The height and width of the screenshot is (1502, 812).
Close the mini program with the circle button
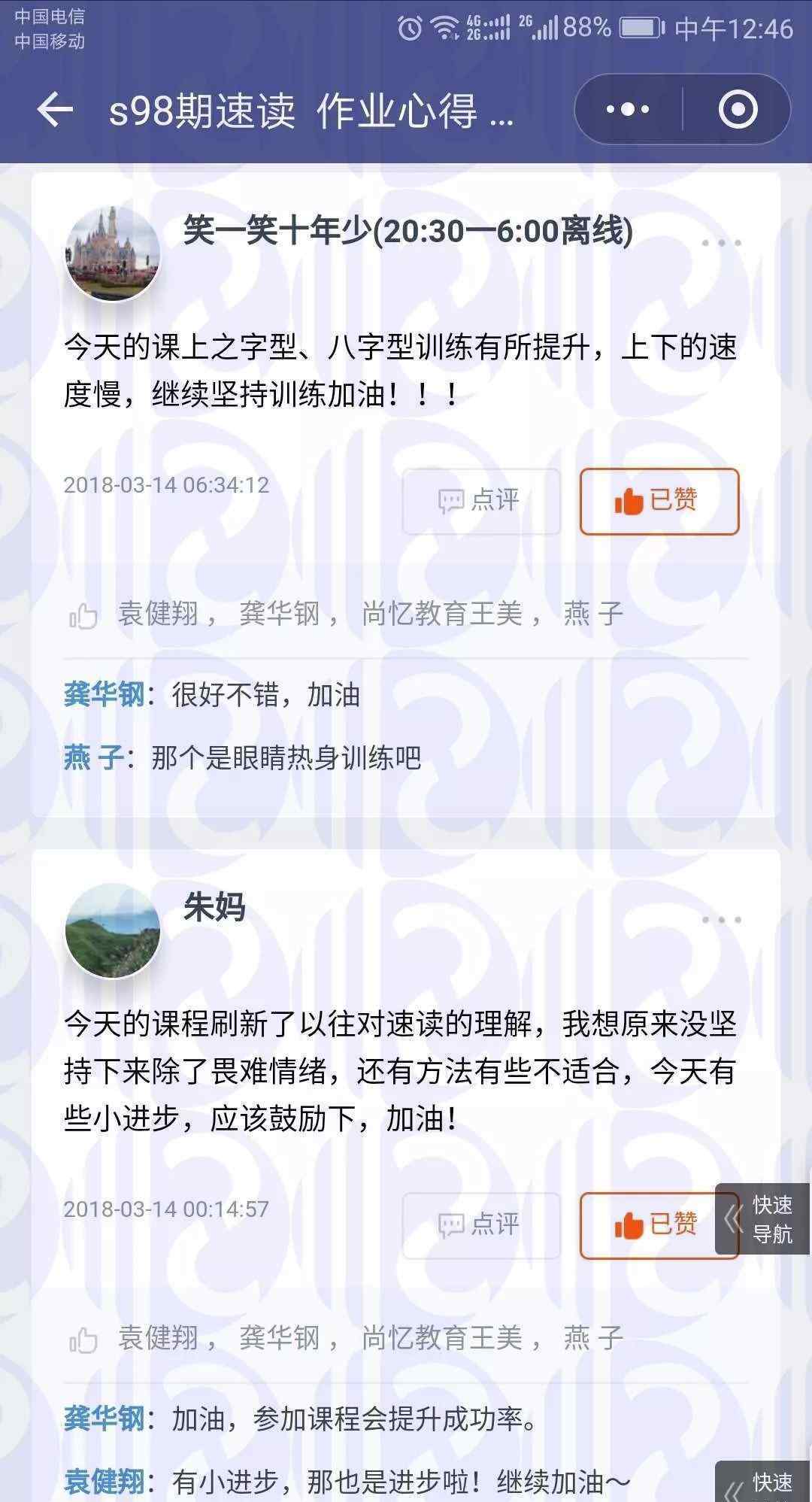pyautogui.click(x=738, y=110)
